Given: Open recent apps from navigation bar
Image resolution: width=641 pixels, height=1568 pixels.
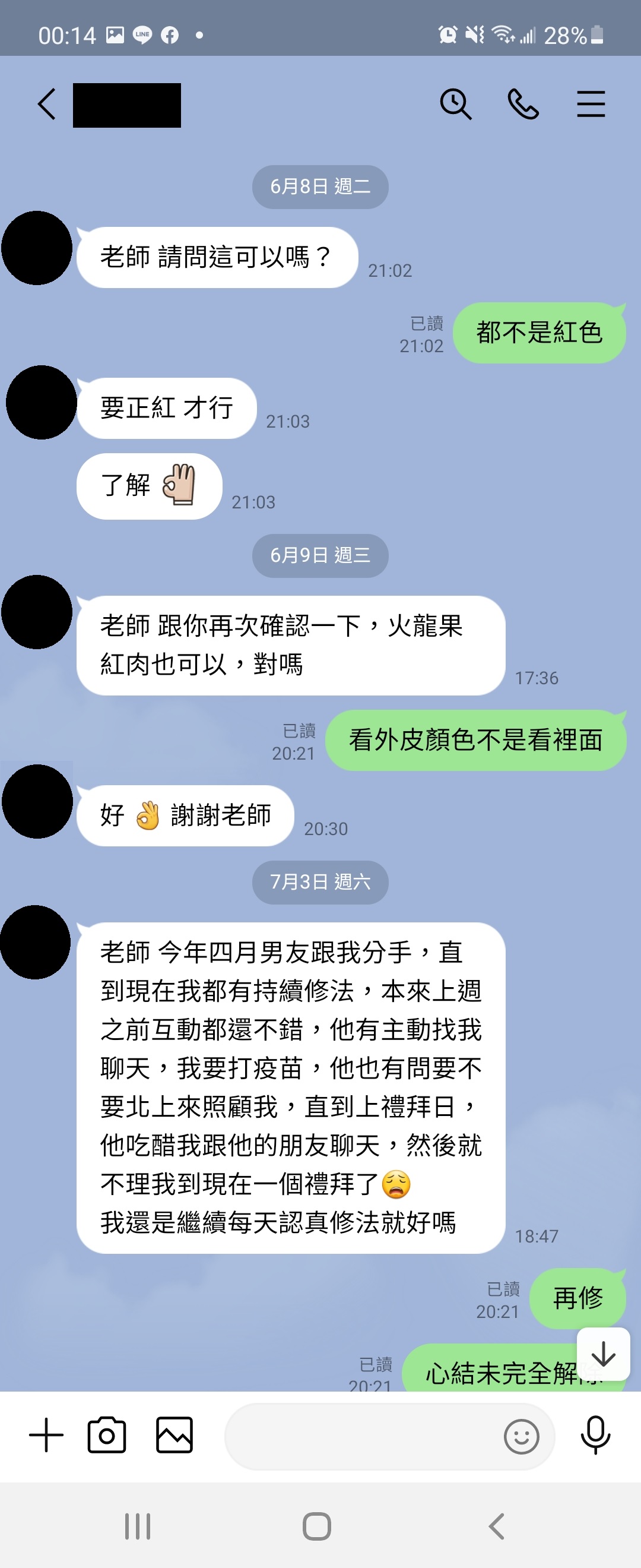Looking at the screenshot, I should coord(138,1526).
